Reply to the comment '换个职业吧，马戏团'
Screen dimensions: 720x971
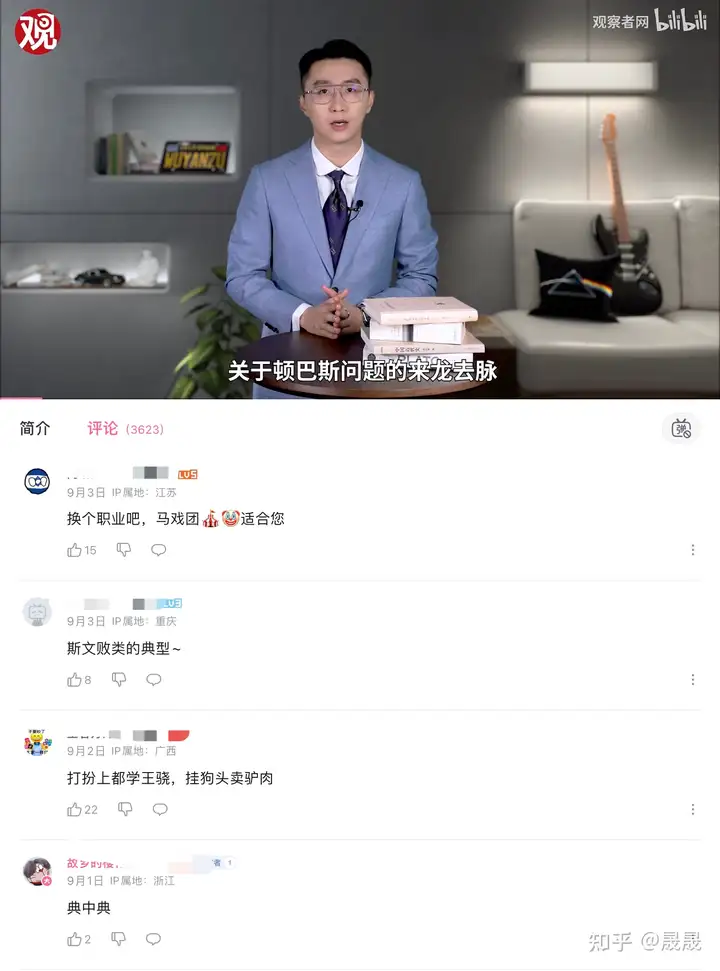tap(158, 550)
